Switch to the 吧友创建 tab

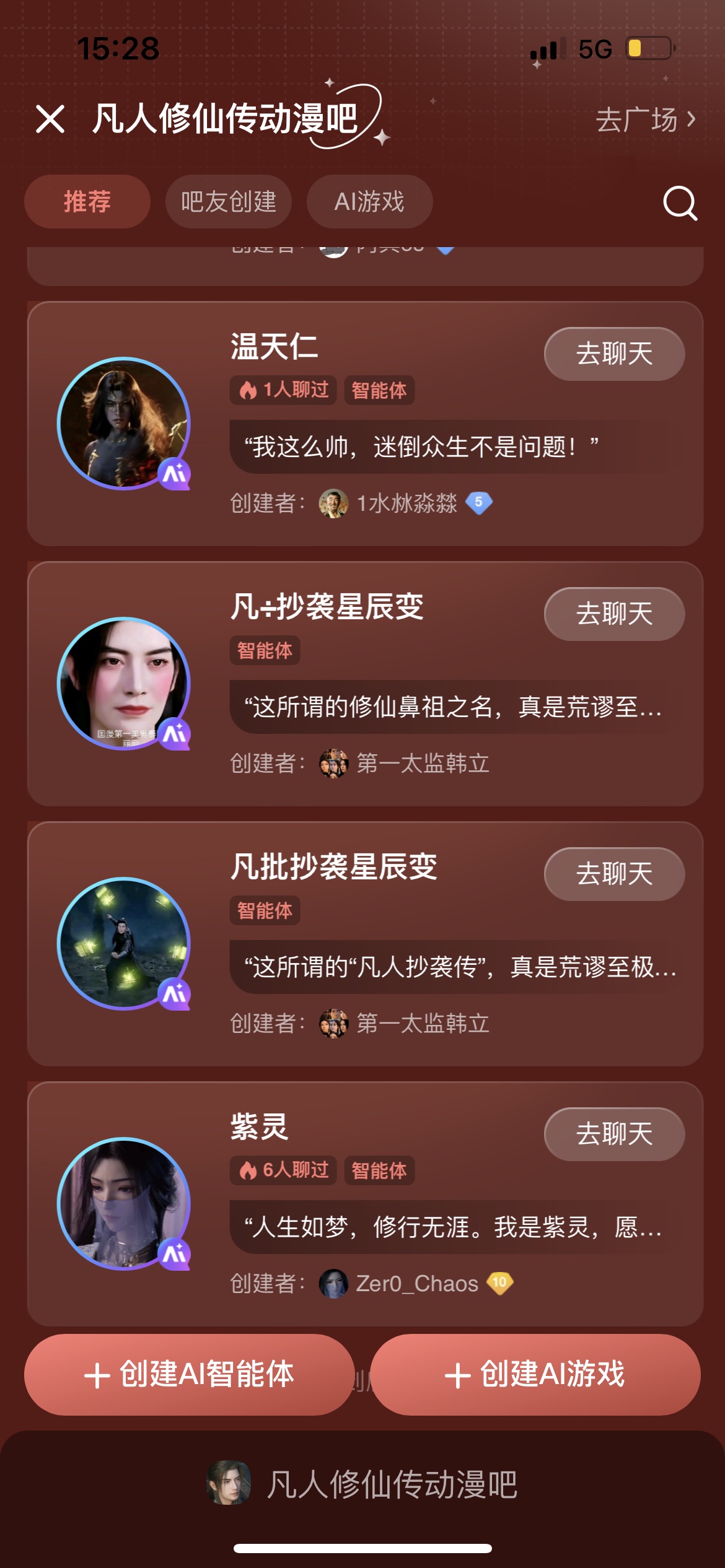(x=228, y=202)
